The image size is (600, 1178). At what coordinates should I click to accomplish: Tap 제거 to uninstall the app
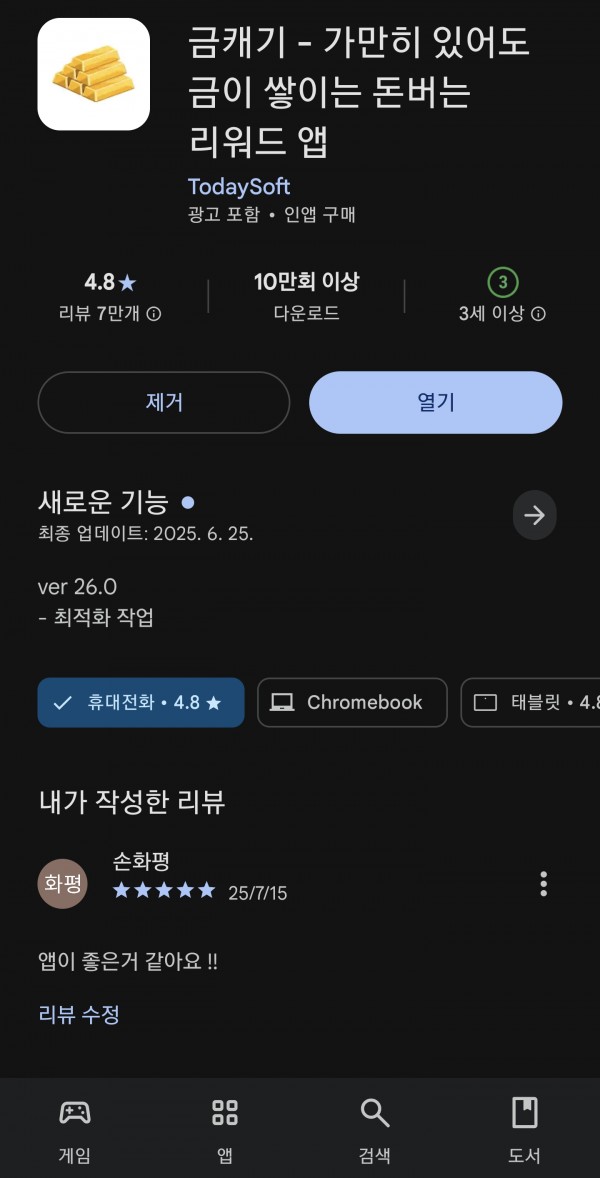click(x=164, y=402)
